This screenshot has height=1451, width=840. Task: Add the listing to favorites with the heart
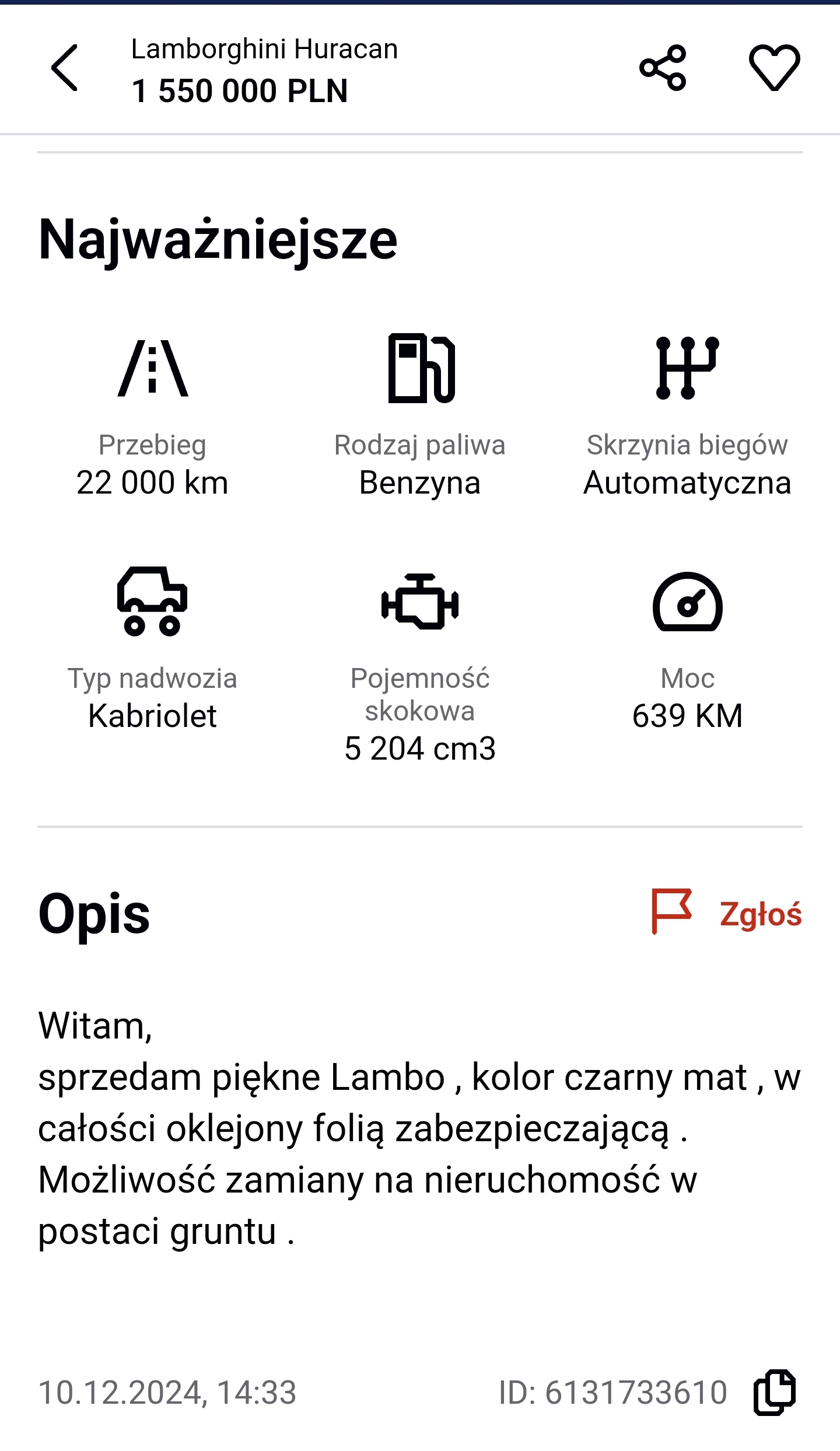point(774,68)
